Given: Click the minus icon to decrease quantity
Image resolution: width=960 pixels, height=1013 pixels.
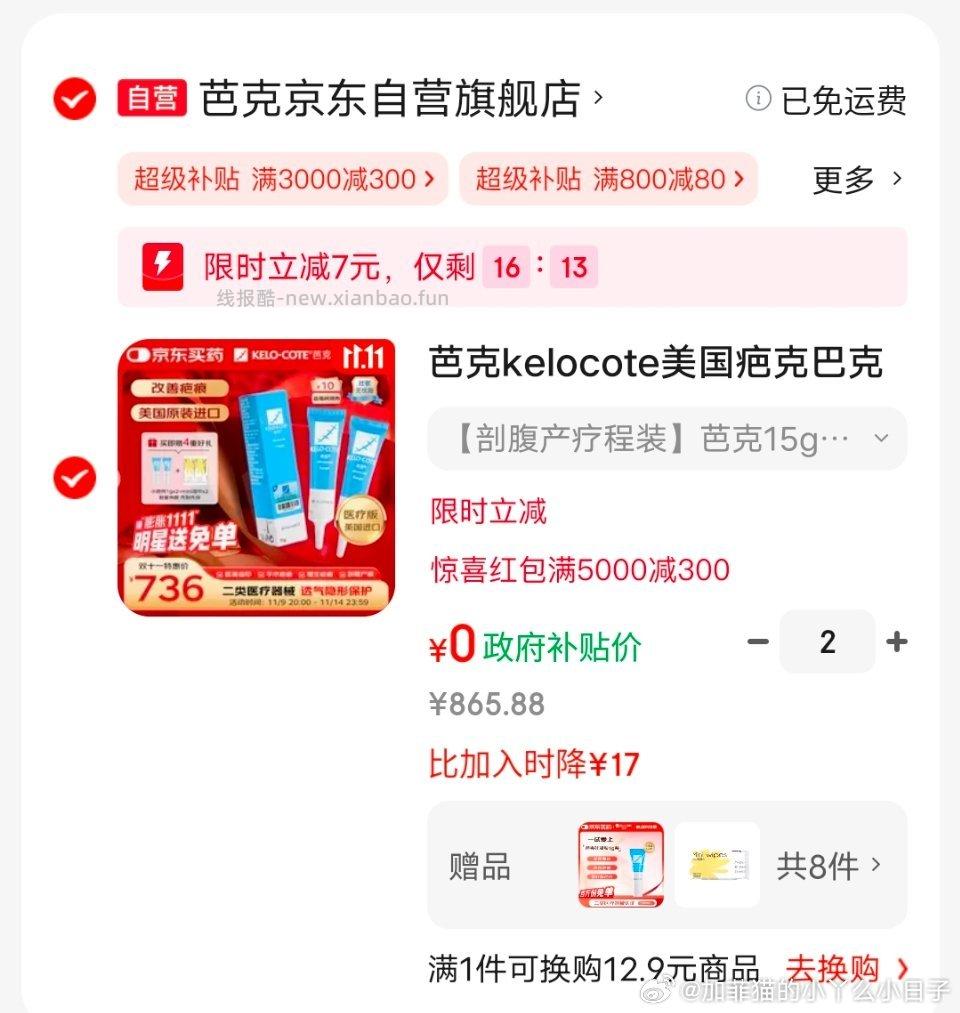Looking at the screenshot, I should click(x=758, y=642).
